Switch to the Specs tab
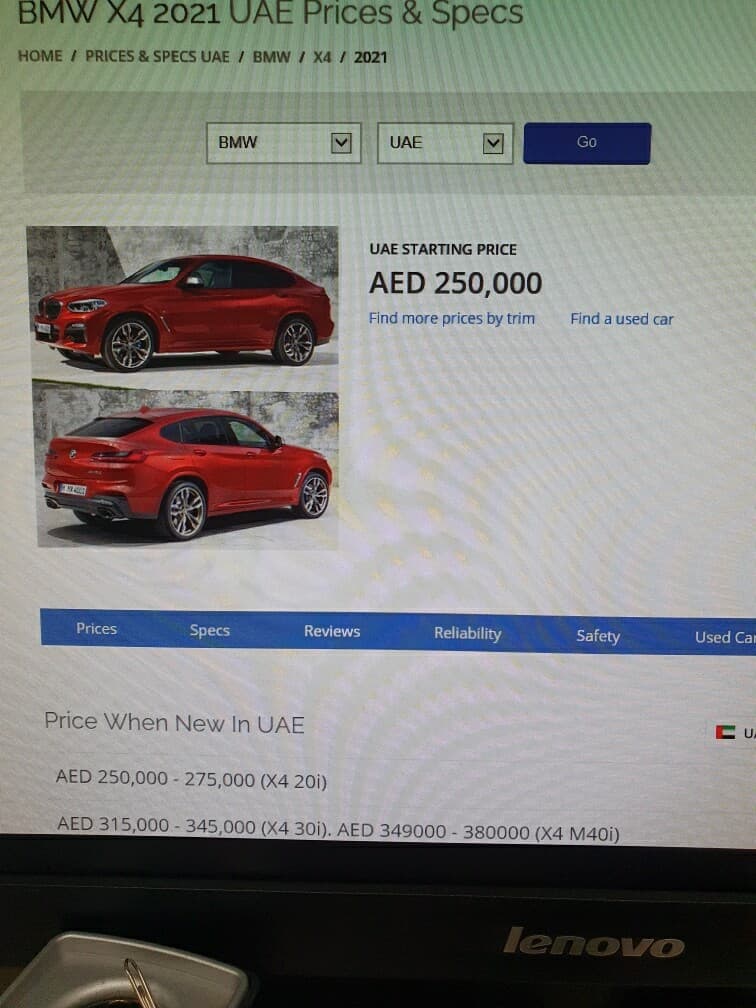The height and width of the screenshot is (1008, 756). (x=210, y=630)
